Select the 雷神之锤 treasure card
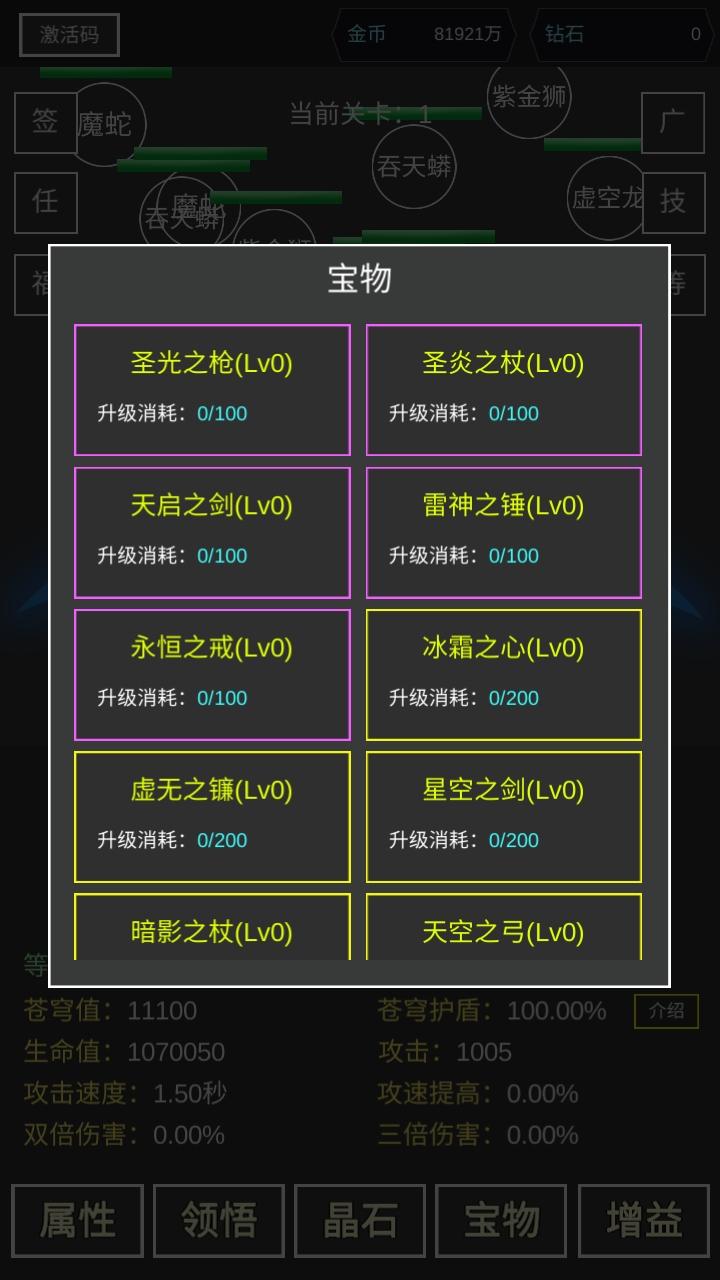 tap(504, 532)
